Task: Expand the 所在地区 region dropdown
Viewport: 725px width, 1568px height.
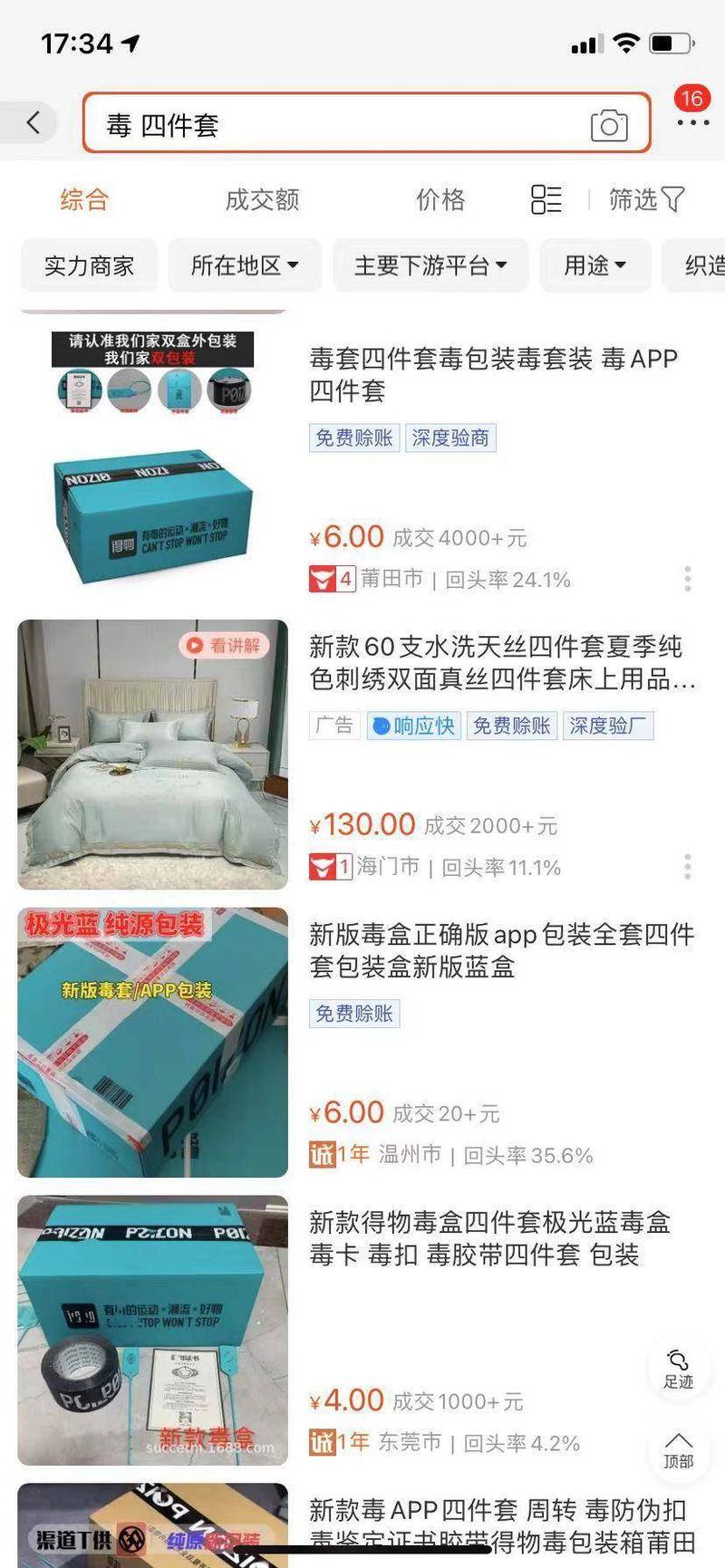Action: 244,265
